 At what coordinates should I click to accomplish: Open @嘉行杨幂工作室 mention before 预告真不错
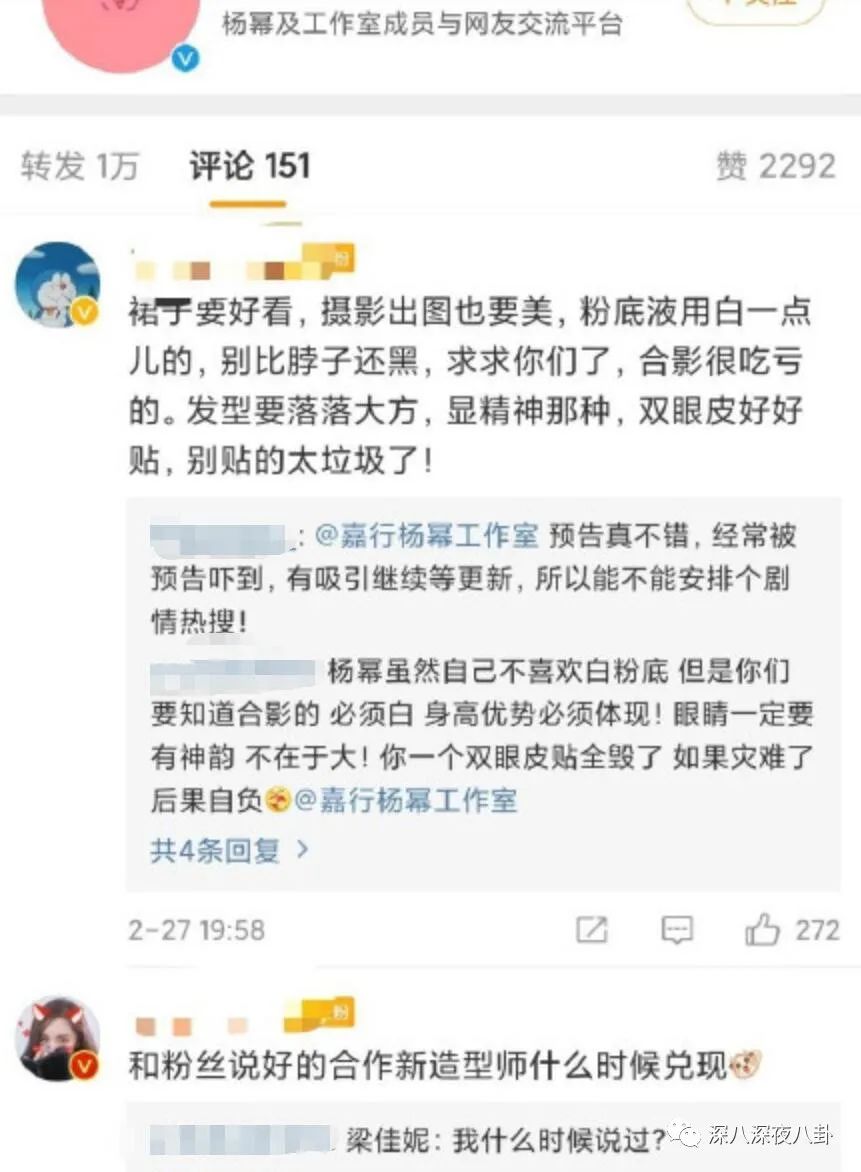click(x=427, y=536)
